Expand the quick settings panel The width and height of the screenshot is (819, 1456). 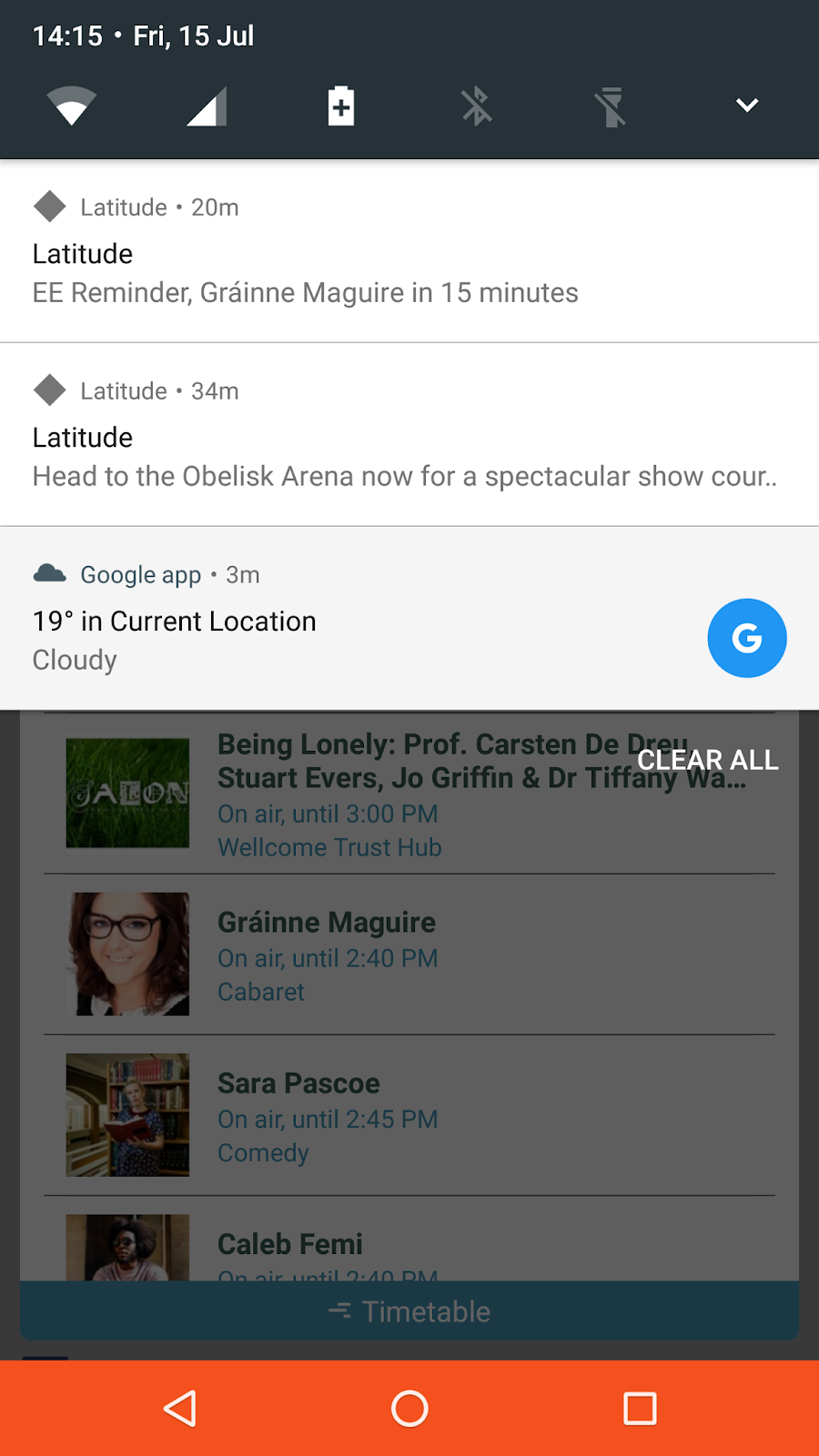click(x=747, y=106)
